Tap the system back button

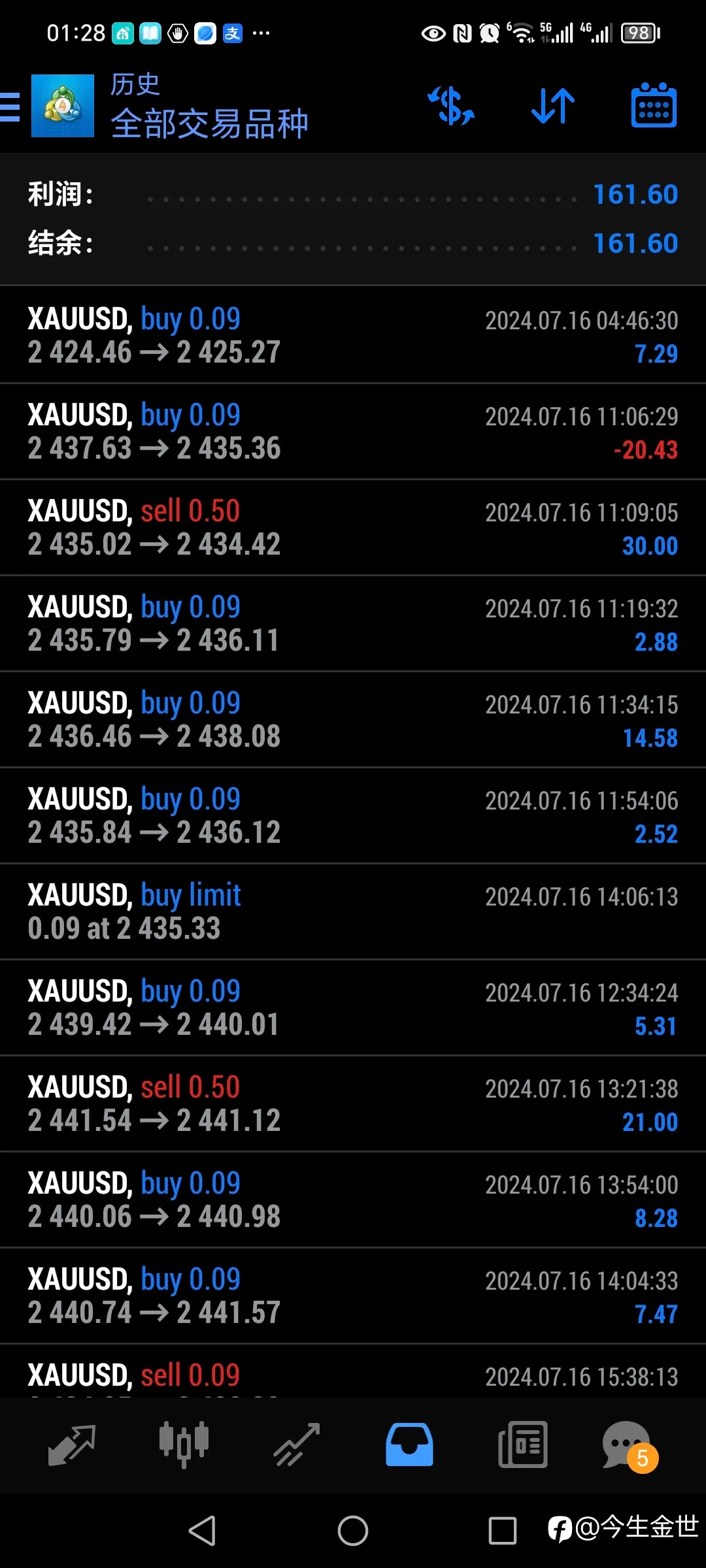[202, 1530]
